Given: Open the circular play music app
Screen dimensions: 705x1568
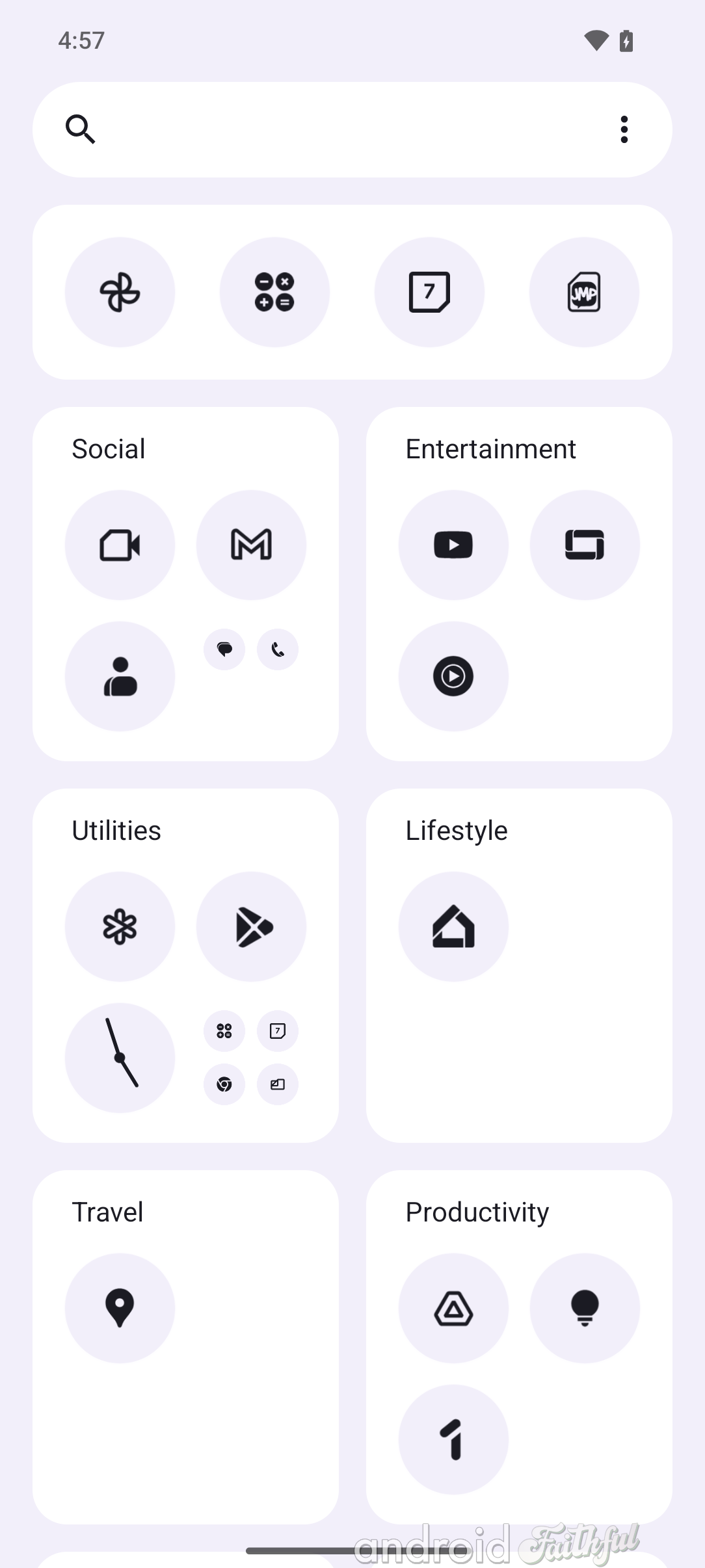Looking at the screenshot, I should [x=453, y=676].
